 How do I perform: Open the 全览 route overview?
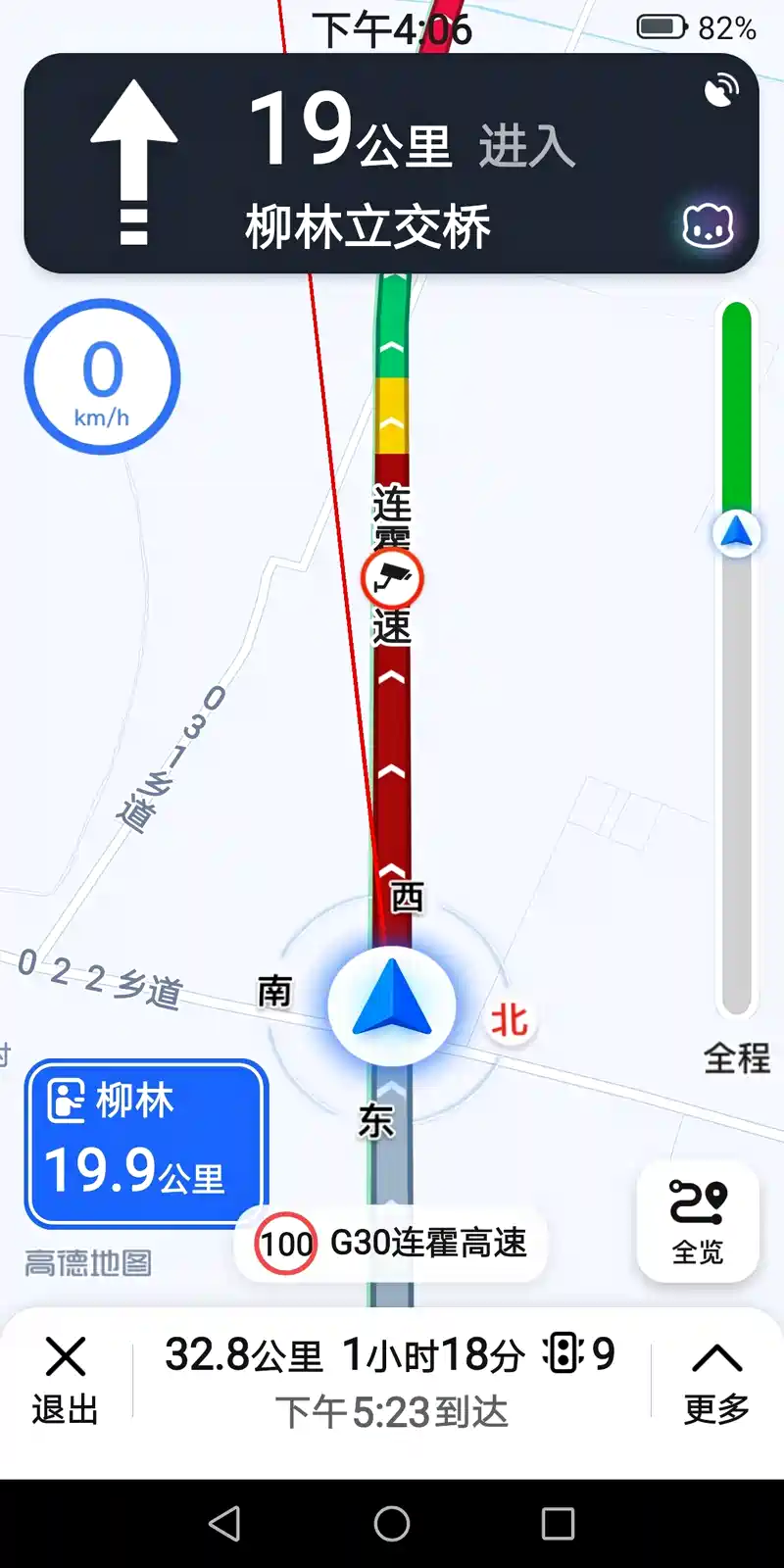(x=698, y=1221)
